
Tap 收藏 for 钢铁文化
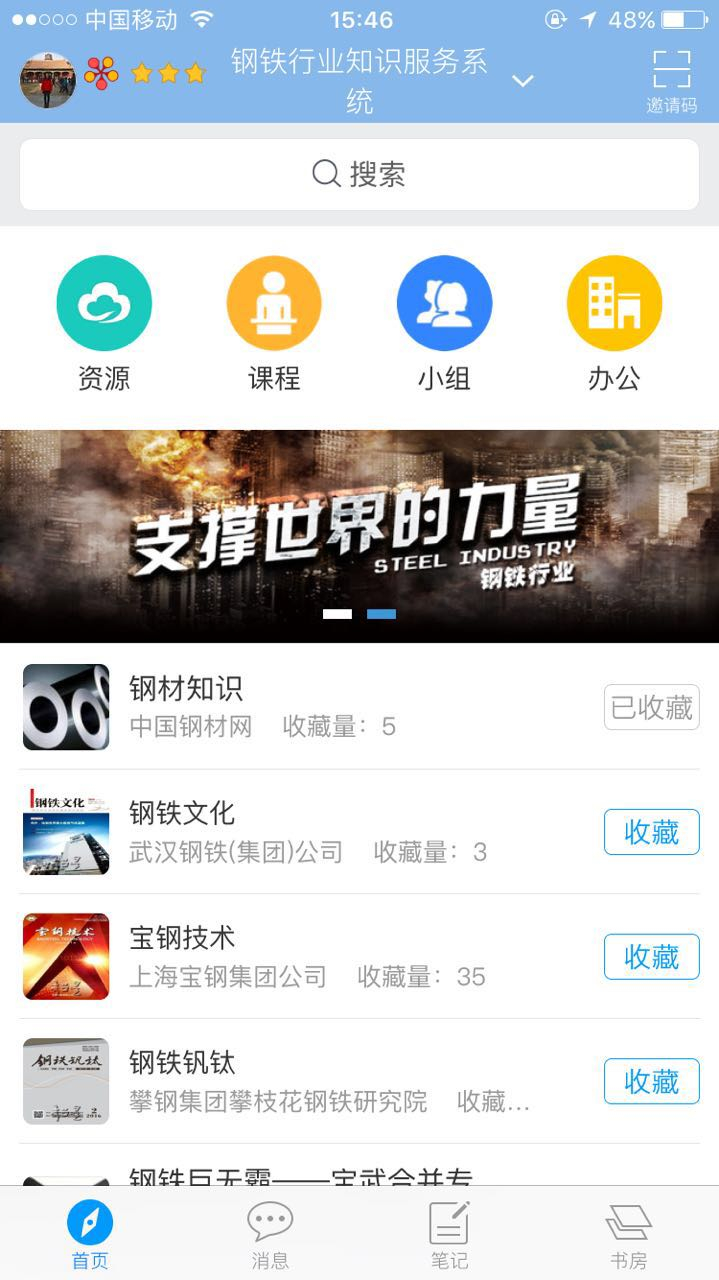651,832
